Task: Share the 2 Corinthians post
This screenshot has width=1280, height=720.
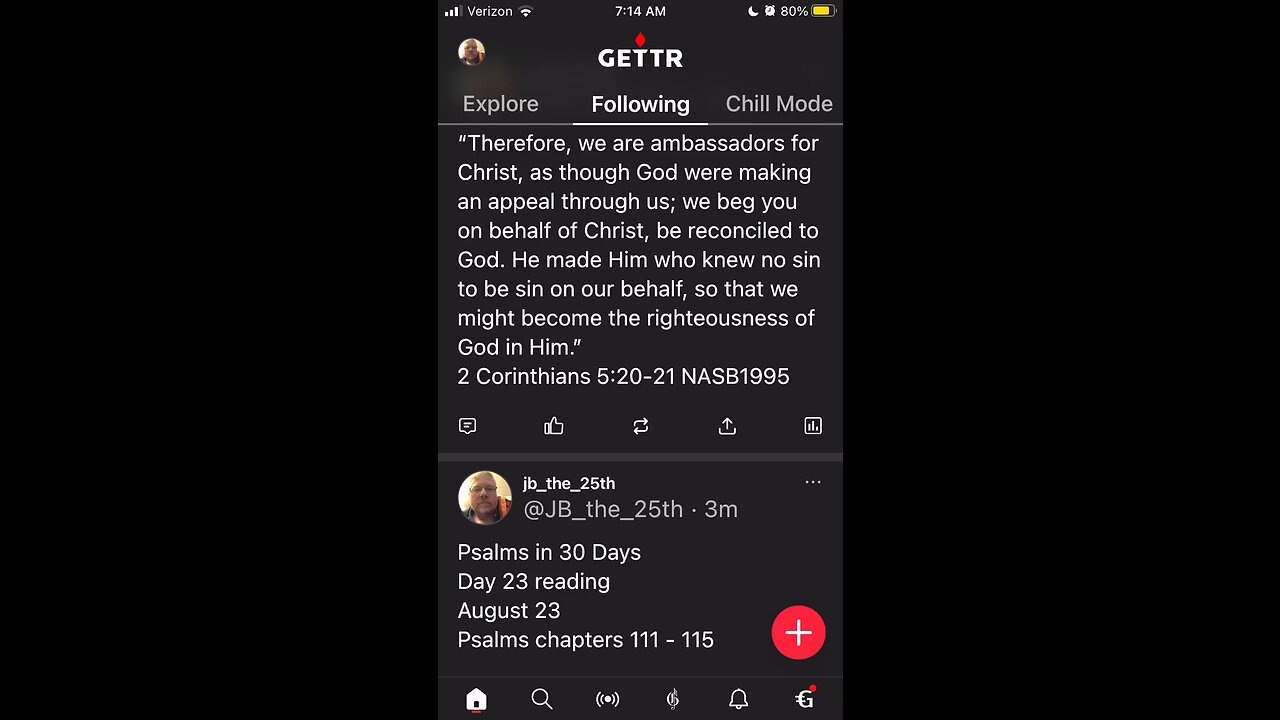Action: pos(727,426)
